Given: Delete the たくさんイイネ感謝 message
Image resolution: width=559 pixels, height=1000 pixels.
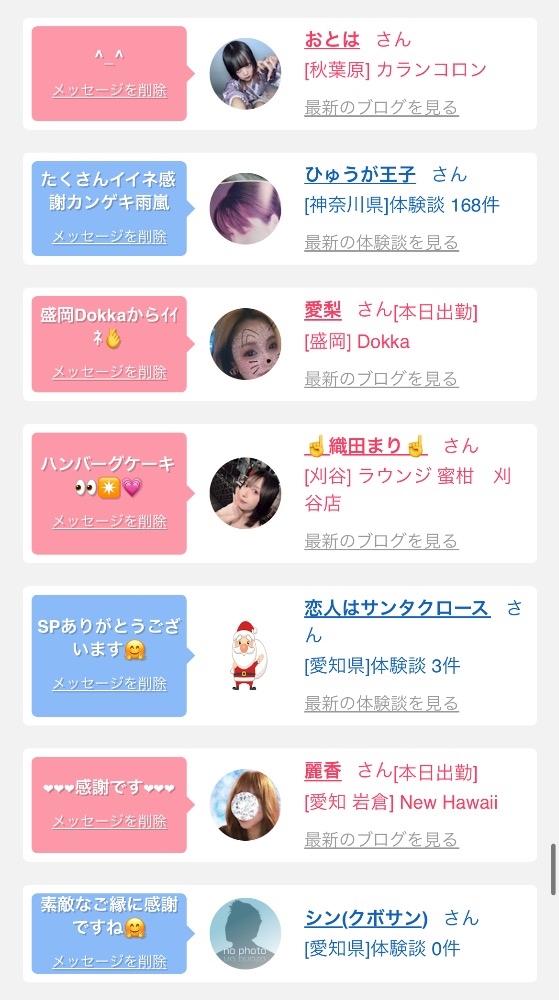Looking at the screenshot, I should pyautogui.click(x=110, y=237).
